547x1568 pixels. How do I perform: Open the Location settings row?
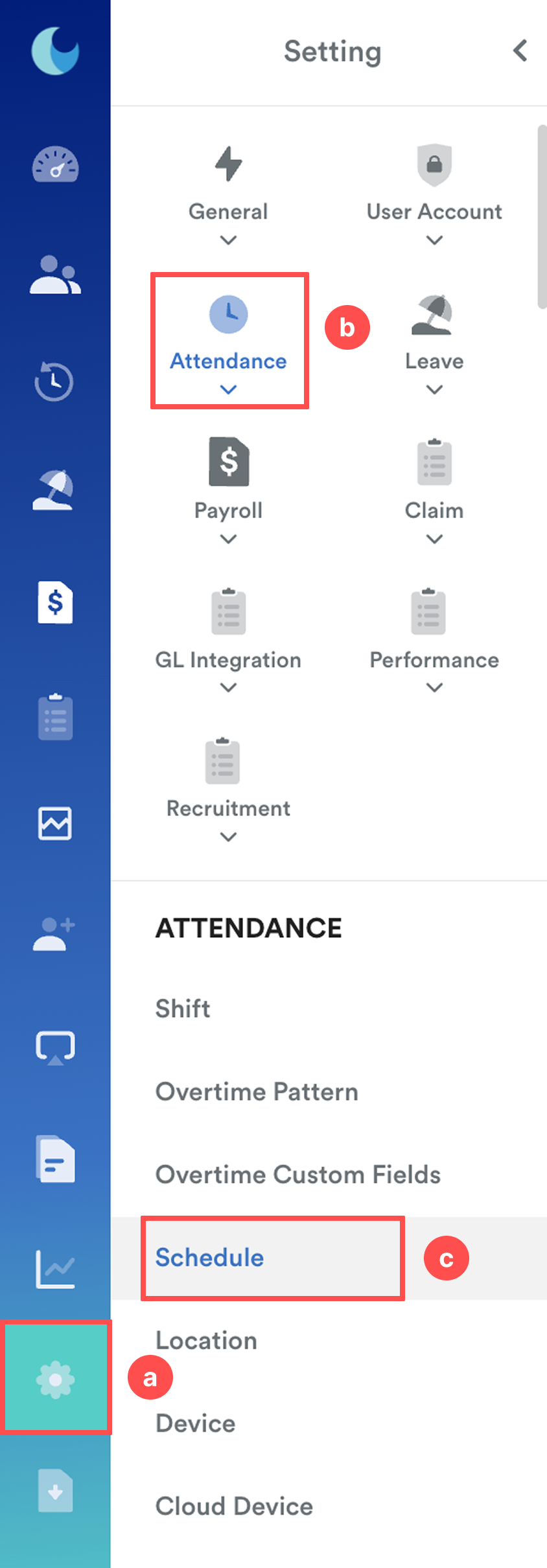pos(206,1340)
